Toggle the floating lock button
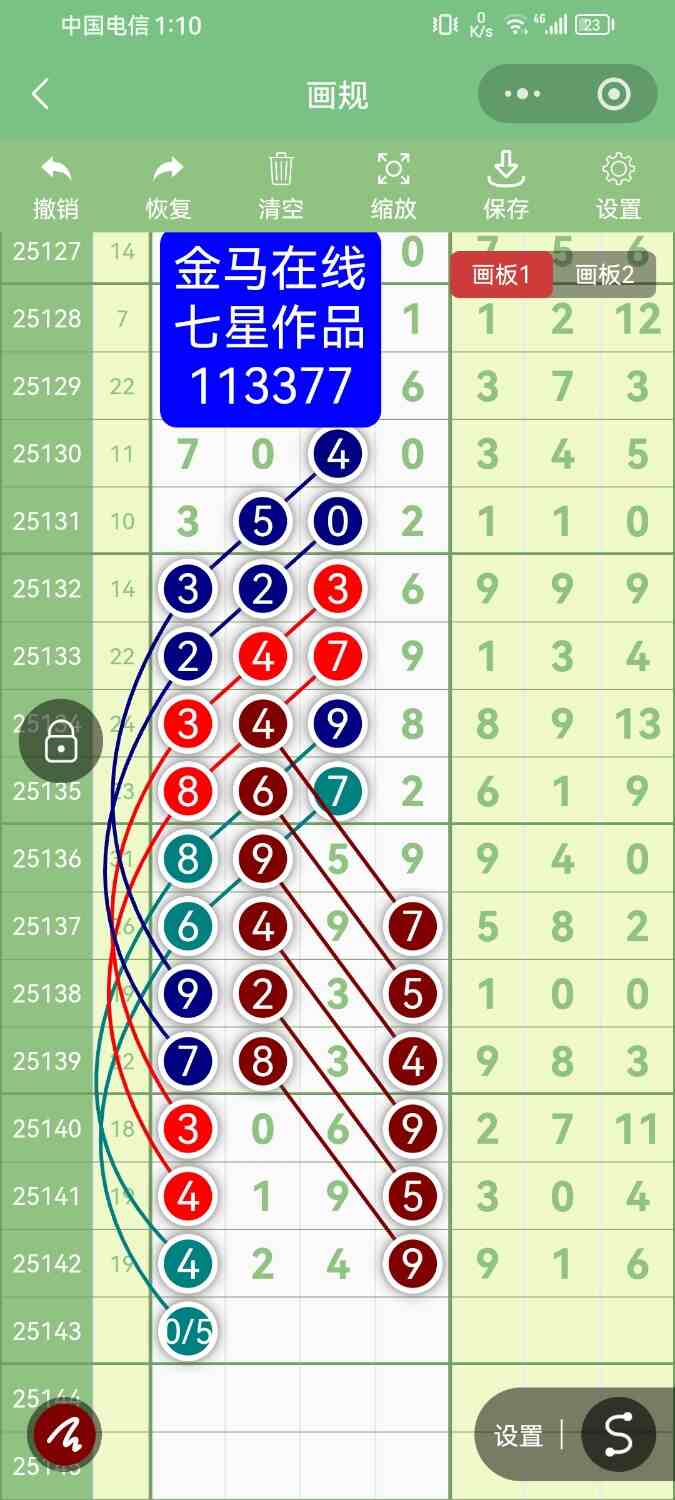The image size is (675, 1500). (61, 742)
